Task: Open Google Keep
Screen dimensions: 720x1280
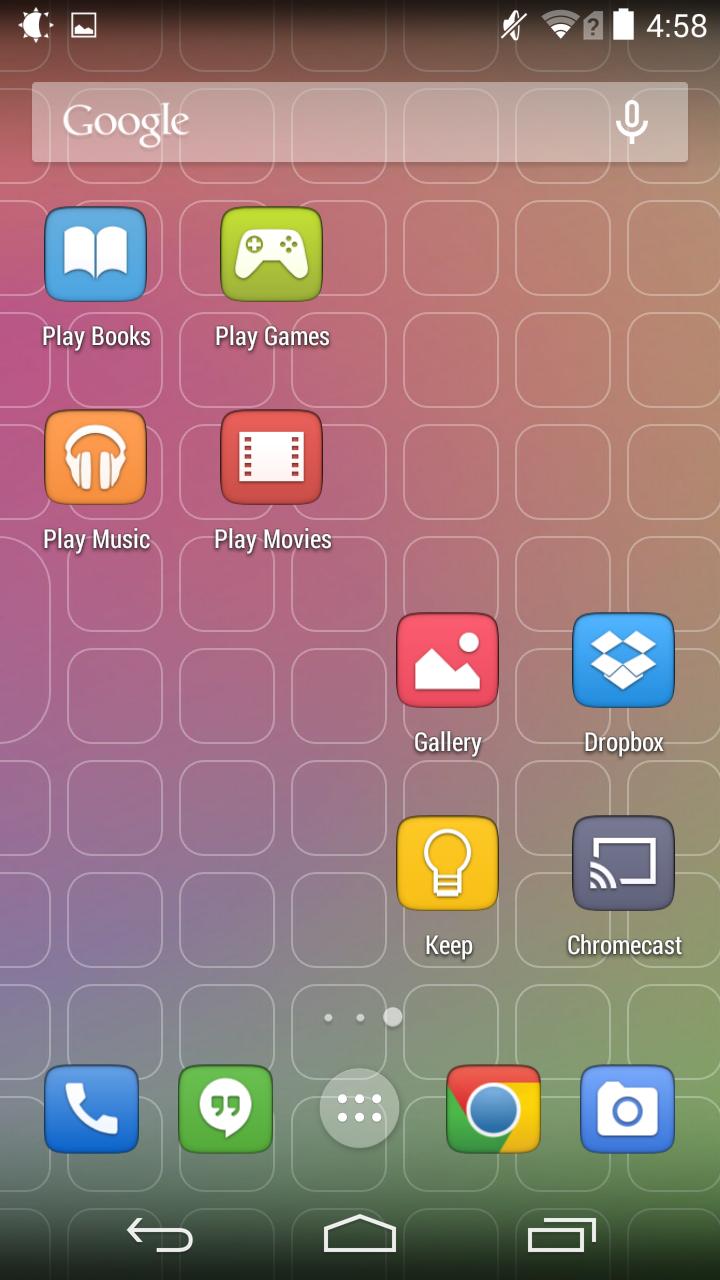Action: coord(447,864)
